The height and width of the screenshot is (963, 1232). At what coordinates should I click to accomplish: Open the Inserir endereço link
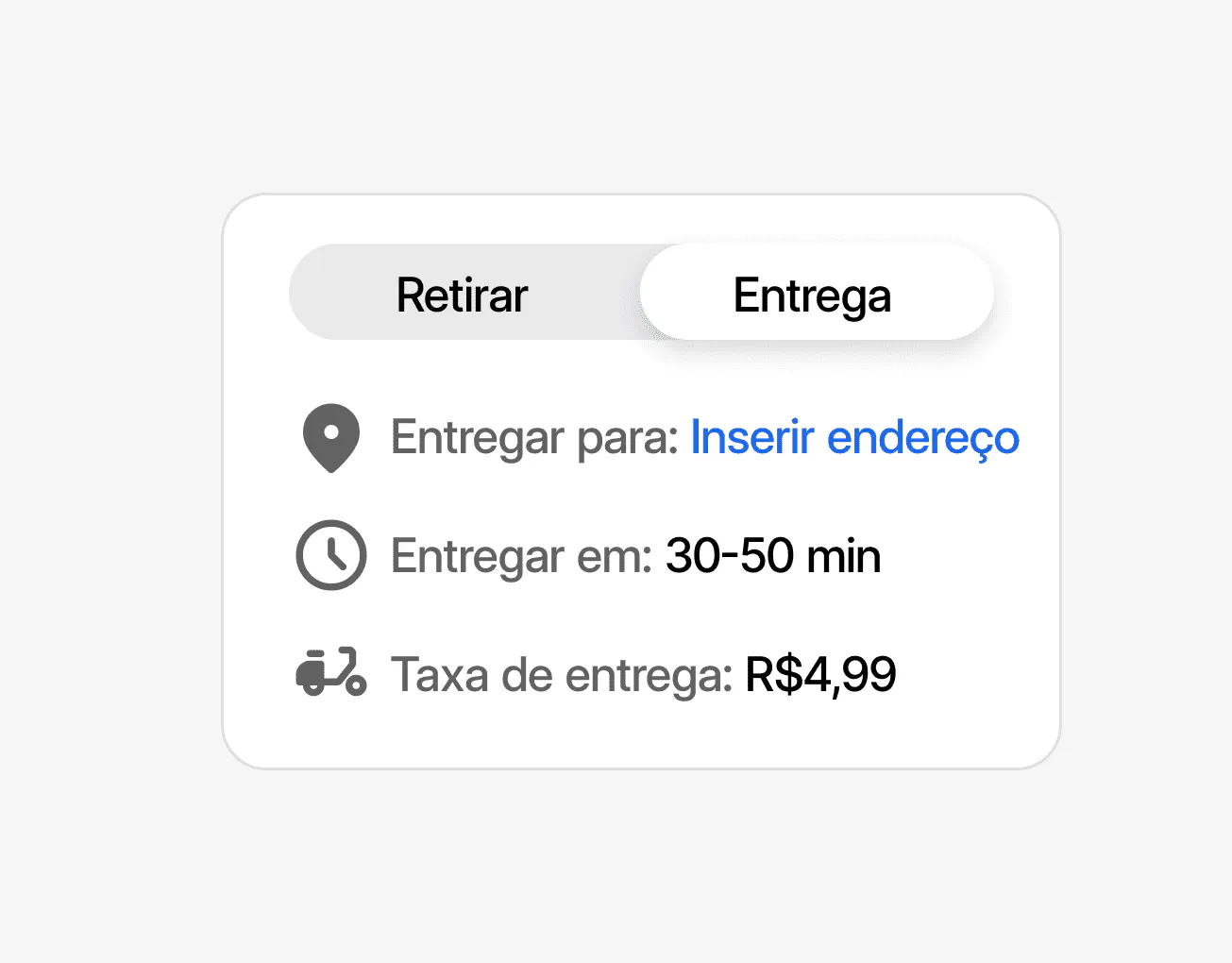coord(854,438)
